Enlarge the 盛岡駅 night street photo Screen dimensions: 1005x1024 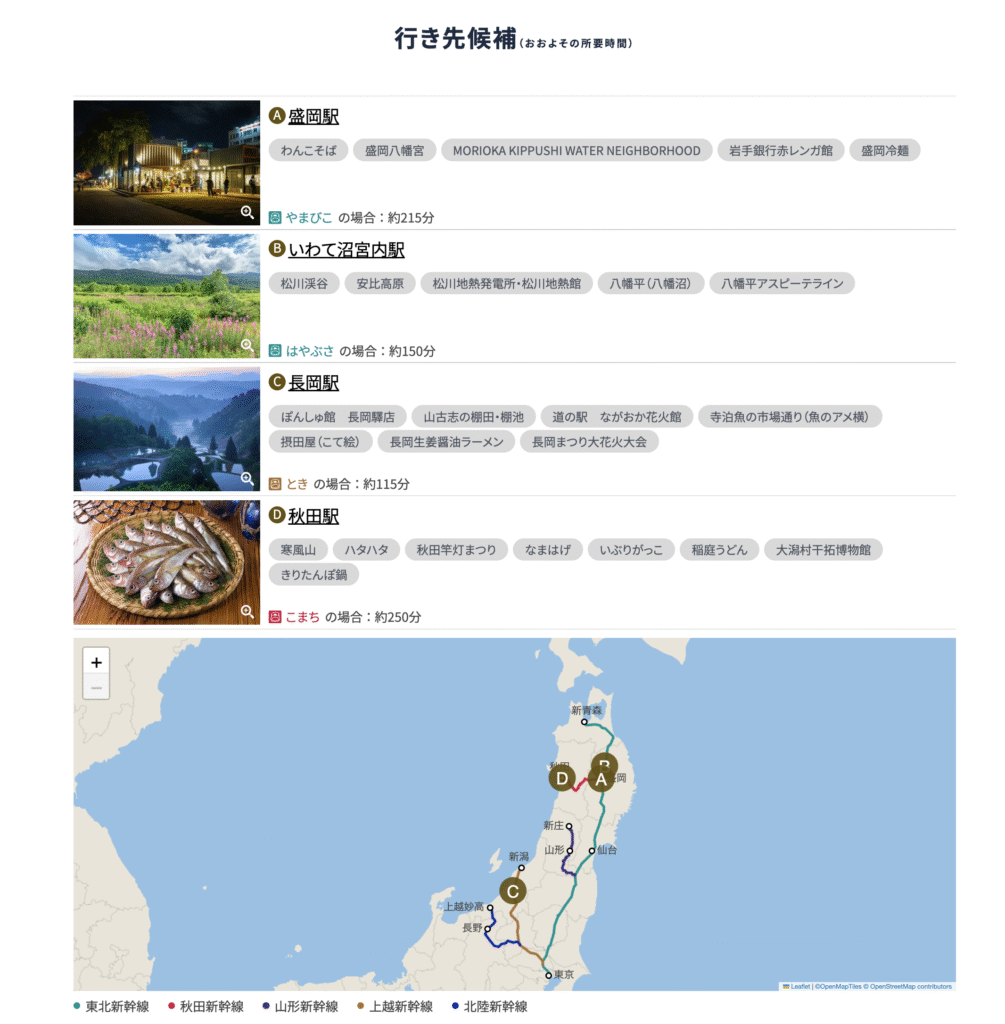tap(247, 212)
